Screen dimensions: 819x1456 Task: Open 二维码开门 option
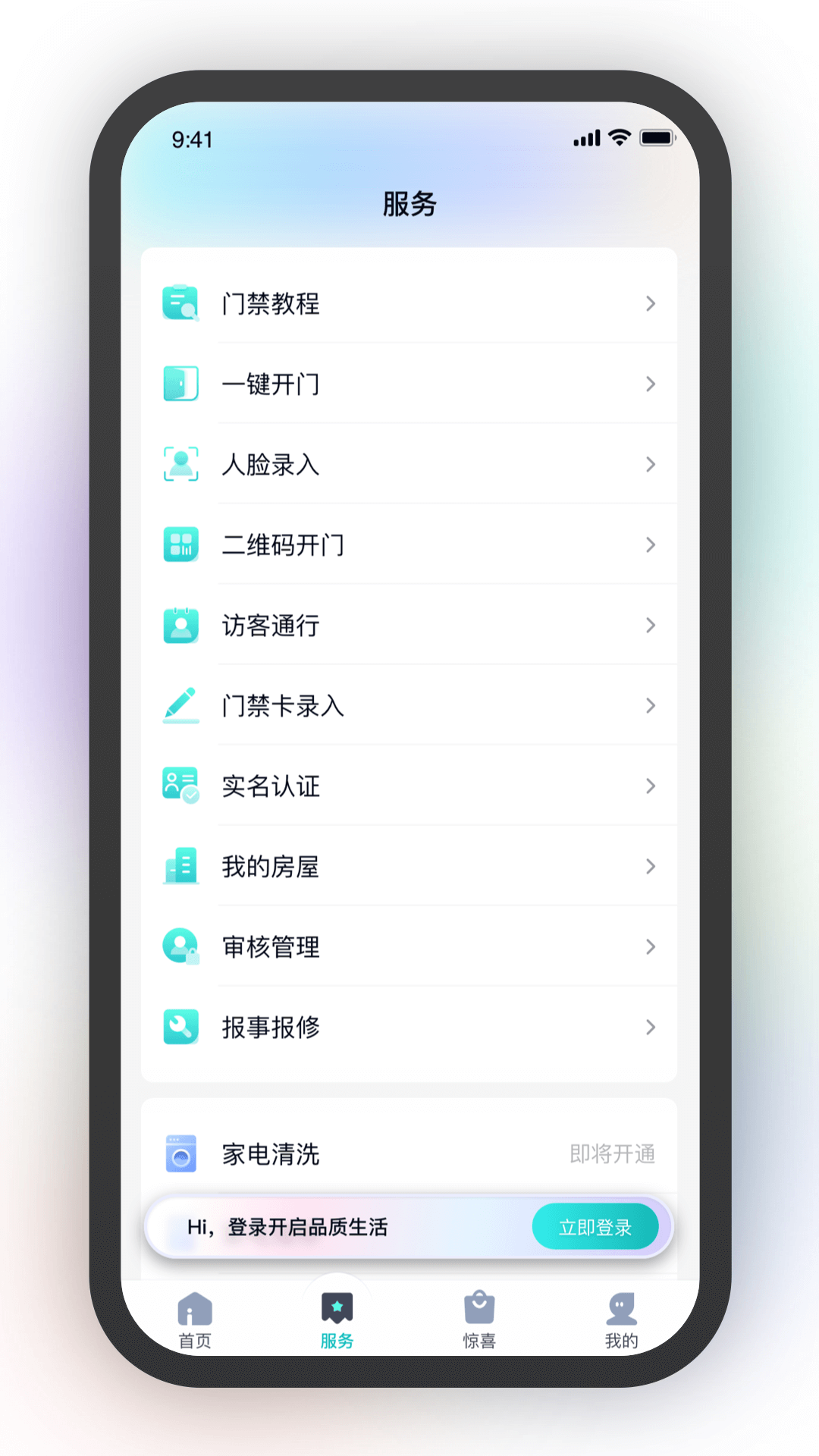coord(409,544)
